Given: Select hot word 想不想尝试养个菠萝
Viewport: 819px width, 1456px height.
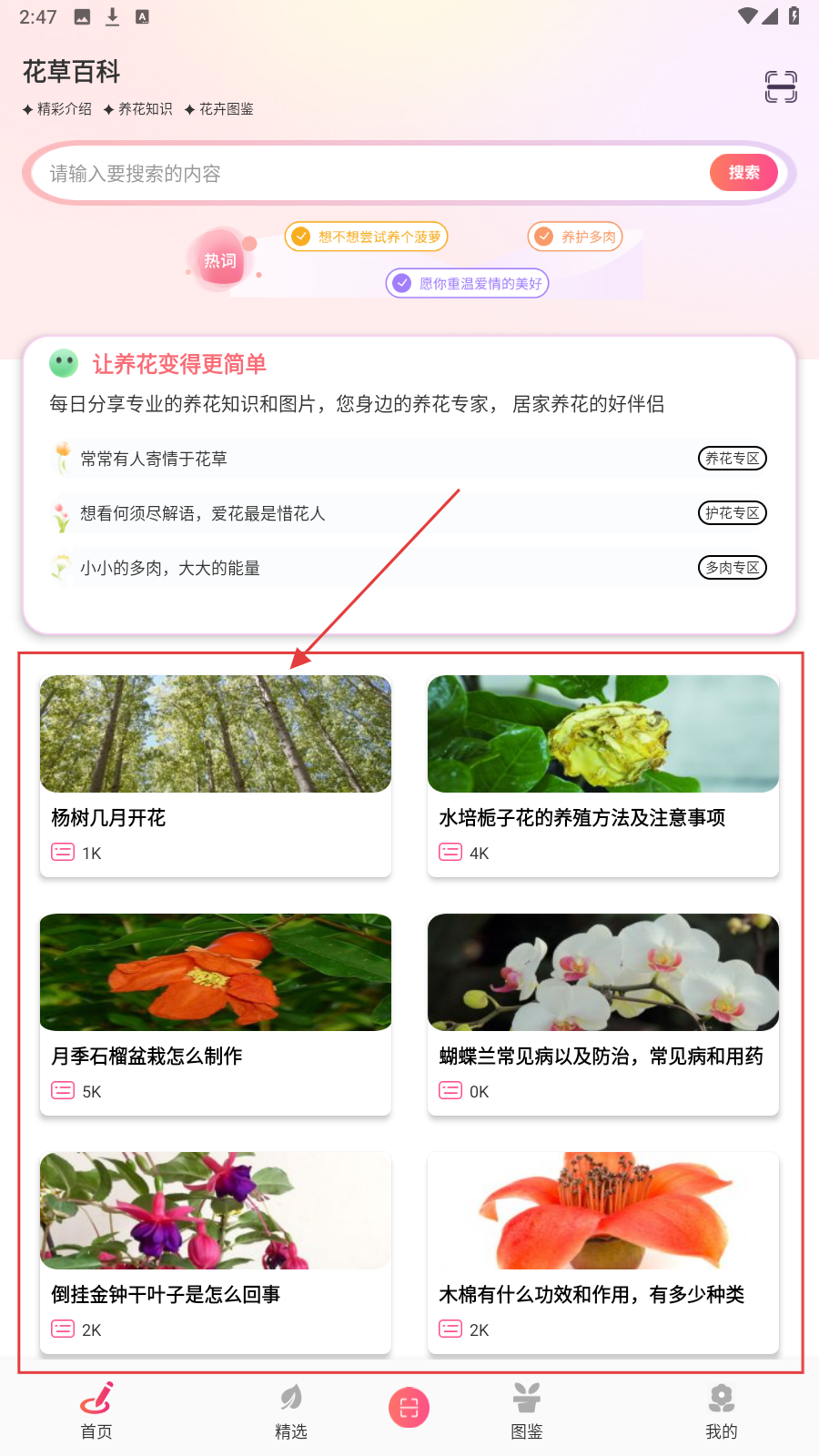Looking at the screenshot, I should (367, 237).
